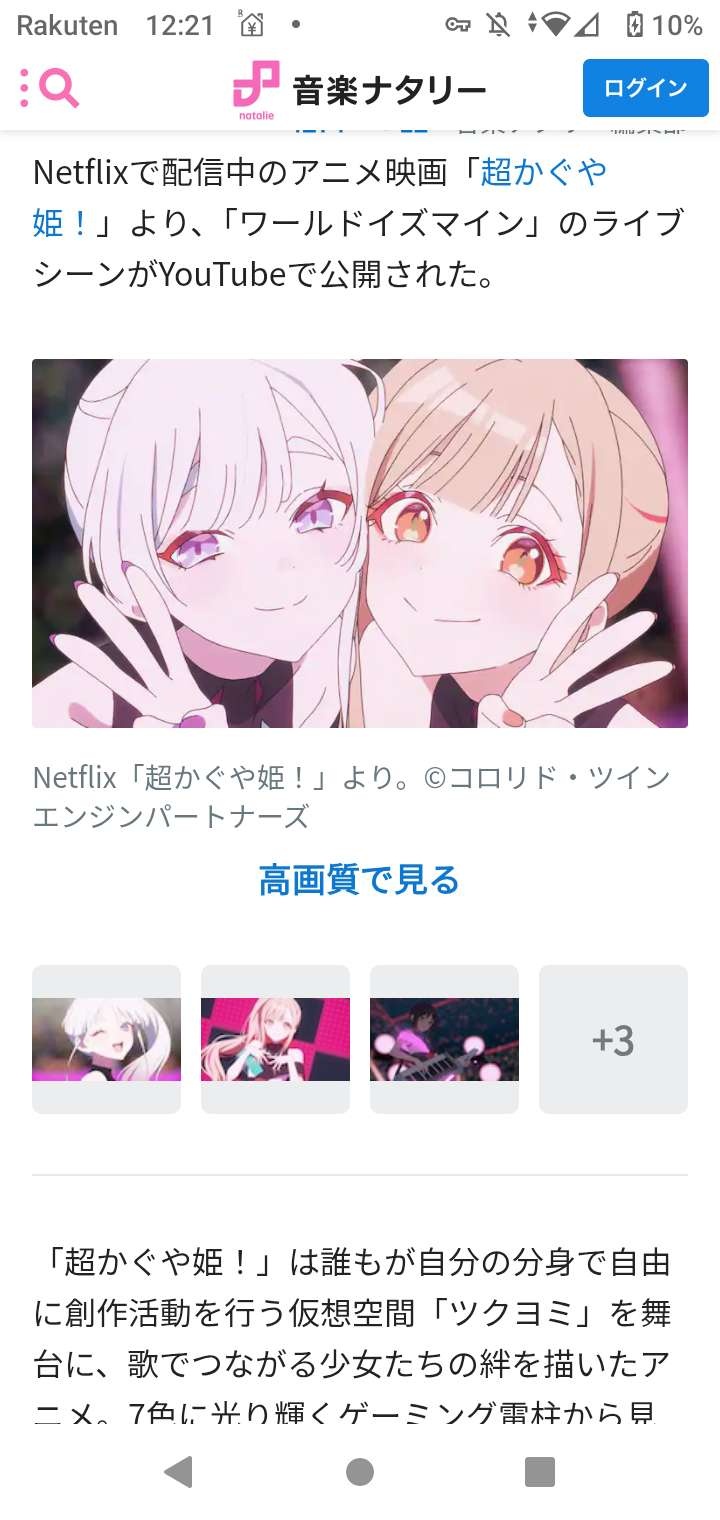Open the guitarist scene thumbnail

[x=444, y=1039]
